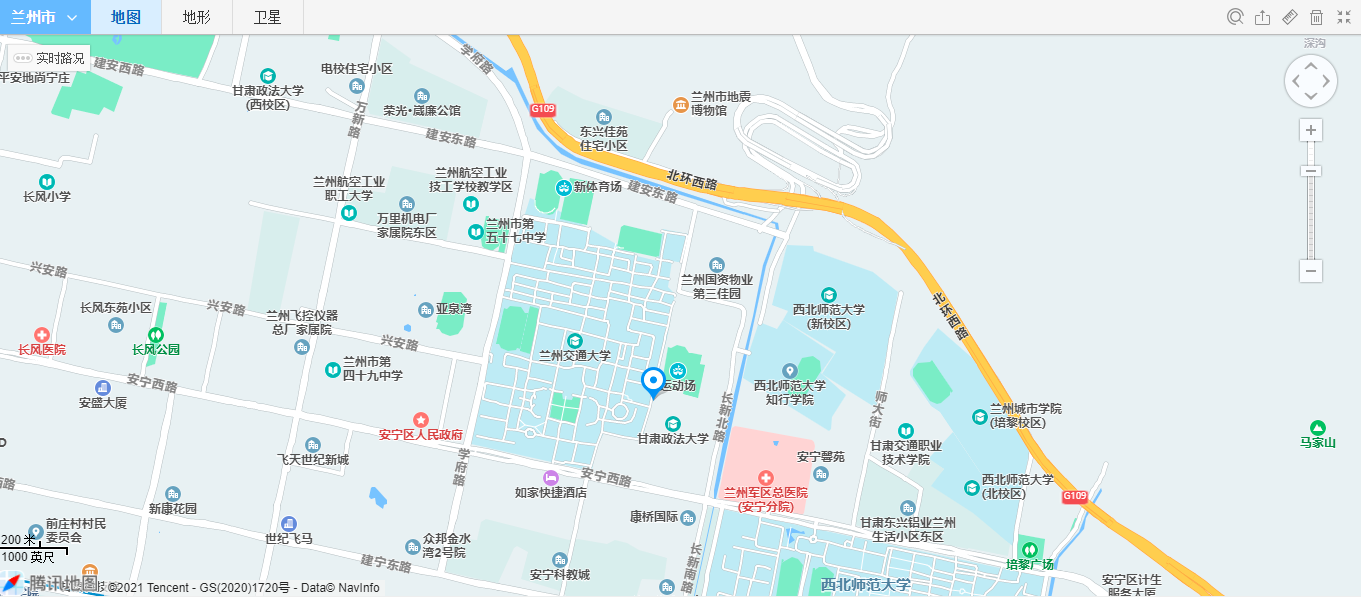Image resolution: width=1361 pixels, height=602 pixels.
Task: Switch to the 地图 map view
Action: (x=126, y=17)
